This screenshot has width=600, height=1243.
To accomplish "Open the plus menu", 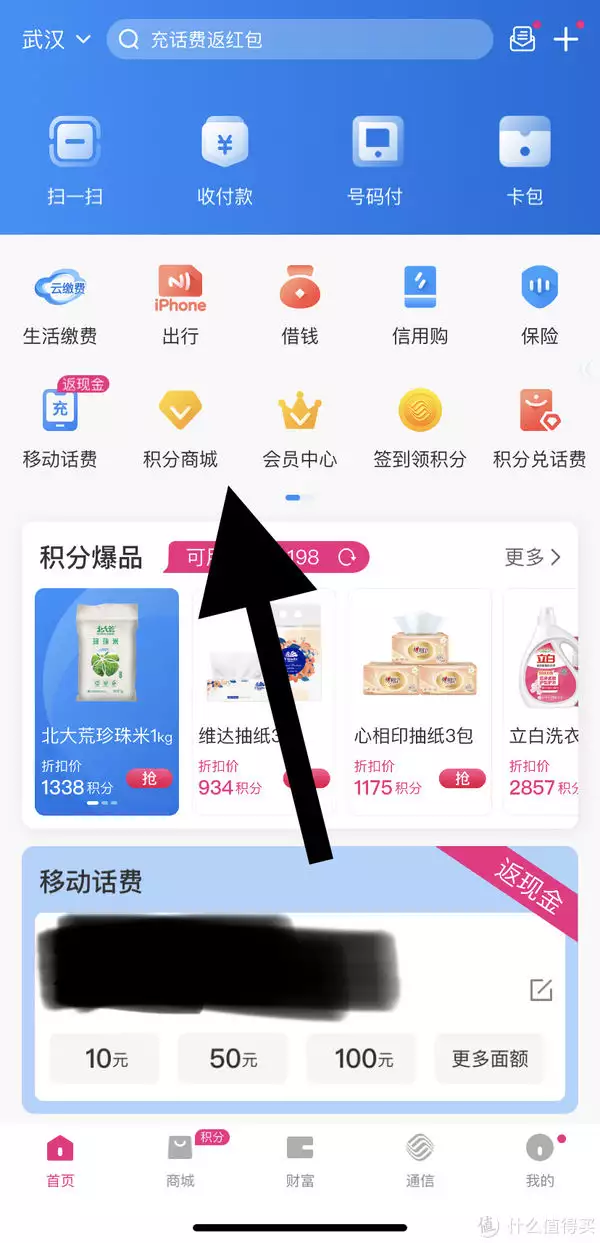I will tap(567, 40).
